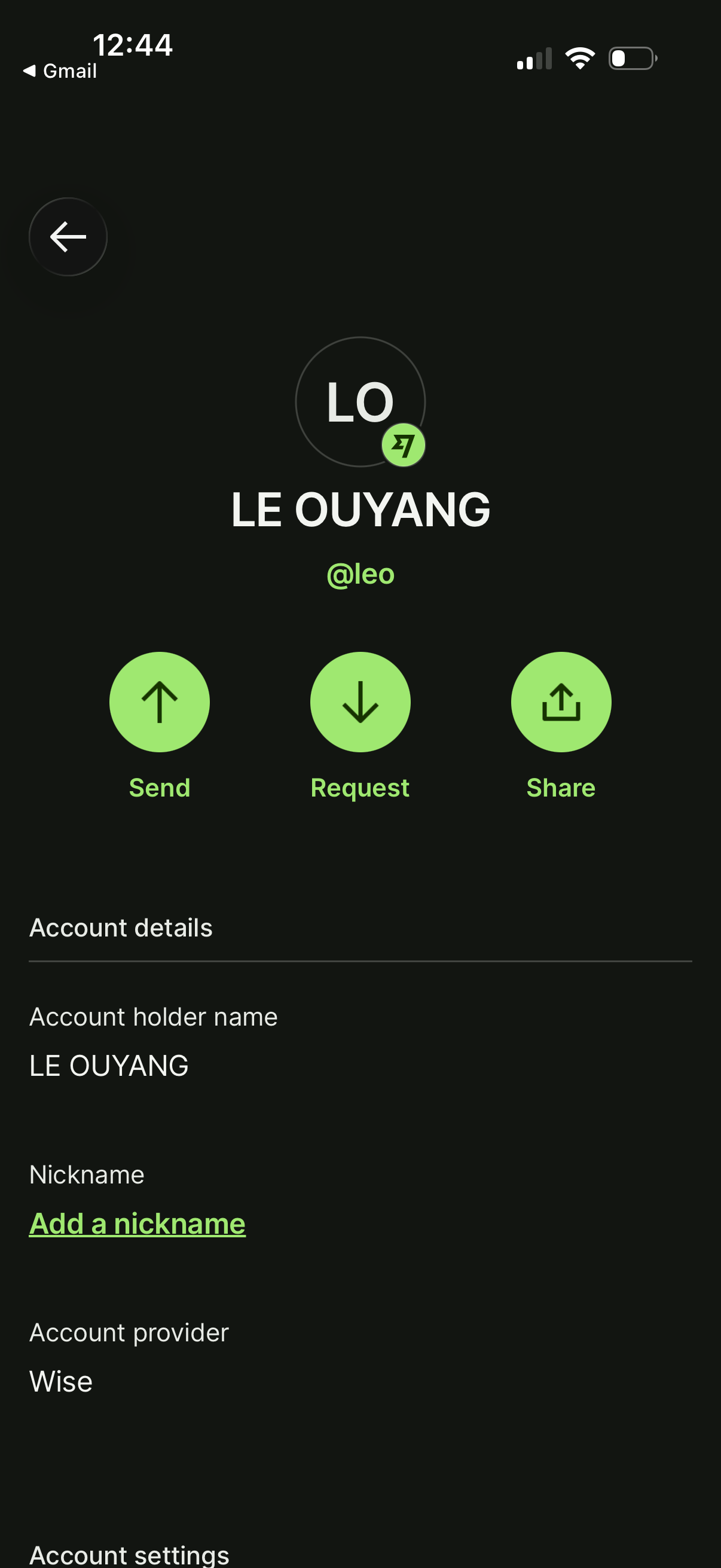Image resolution: width=721 pixels, height=1568 pixels.
Task: Click the @leo username handle
Action: (x=360, y=573)
